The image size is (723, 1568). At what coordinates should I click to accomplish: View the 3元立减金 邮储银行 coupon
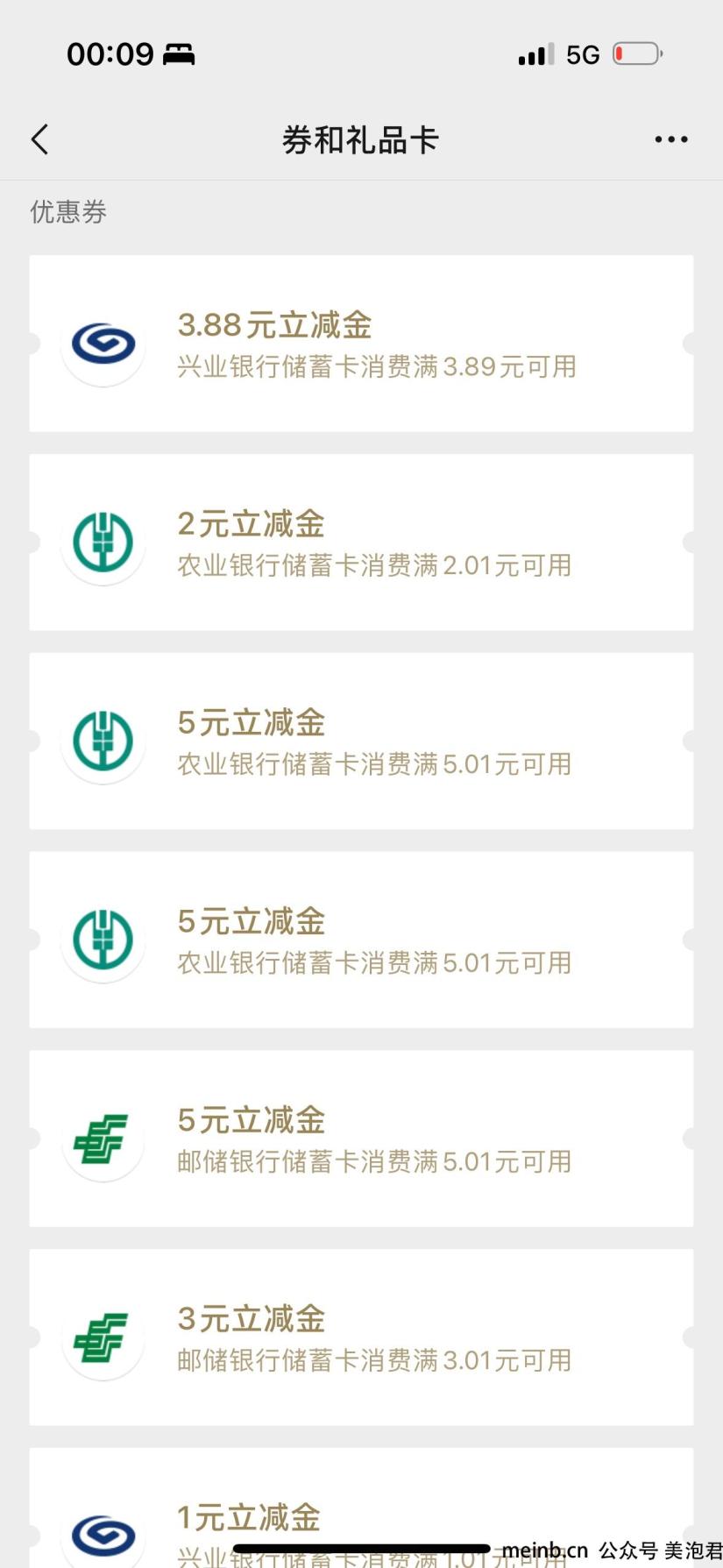(361, 1337)
